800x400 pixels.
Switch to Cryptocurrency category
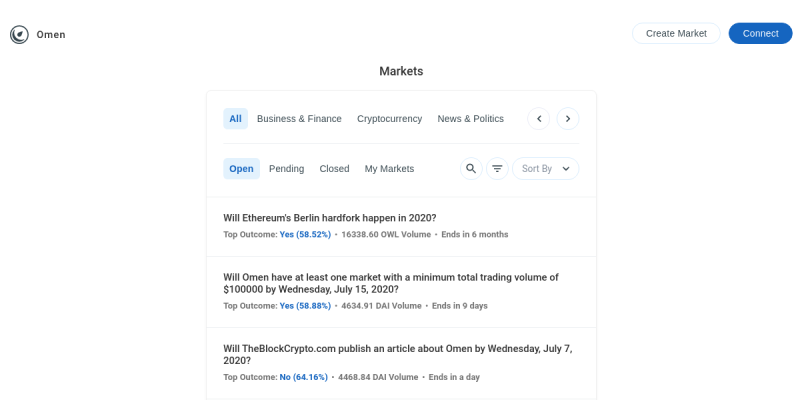click(389, 118)
